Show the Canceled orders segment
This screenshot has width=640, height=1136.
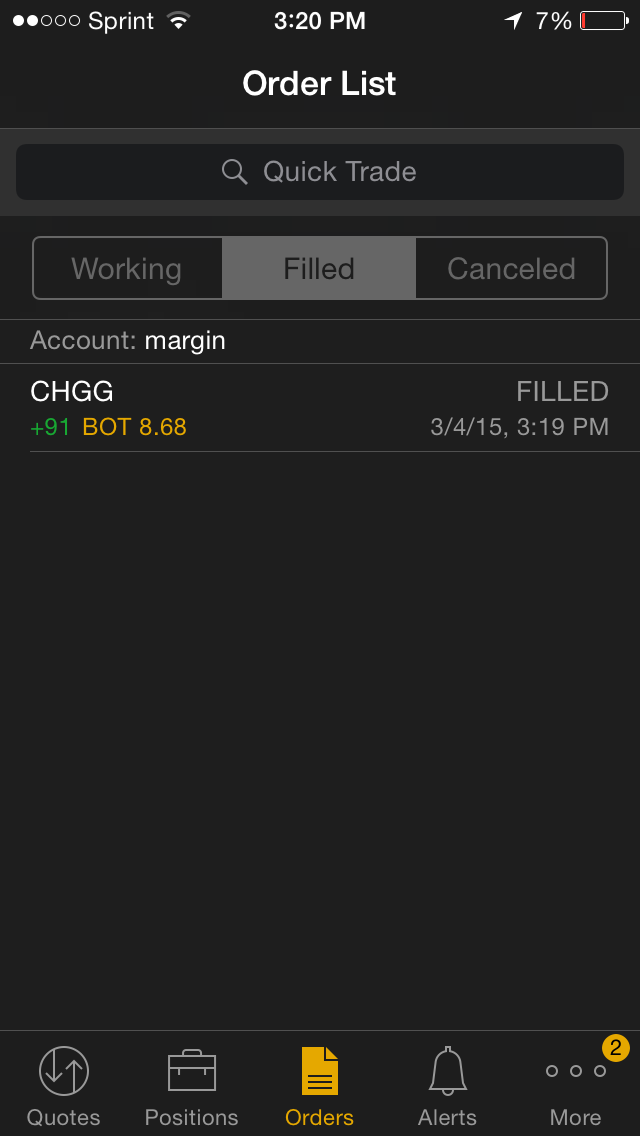click(x=511, y=268)
